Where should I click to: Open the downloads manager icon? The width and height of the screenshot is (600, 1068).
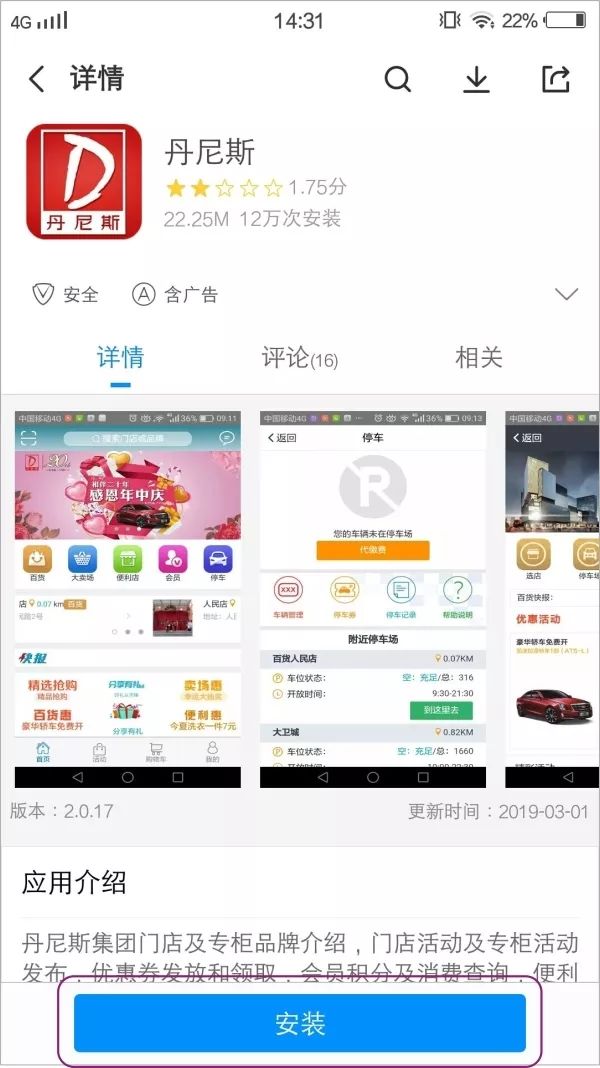point(477,80)
